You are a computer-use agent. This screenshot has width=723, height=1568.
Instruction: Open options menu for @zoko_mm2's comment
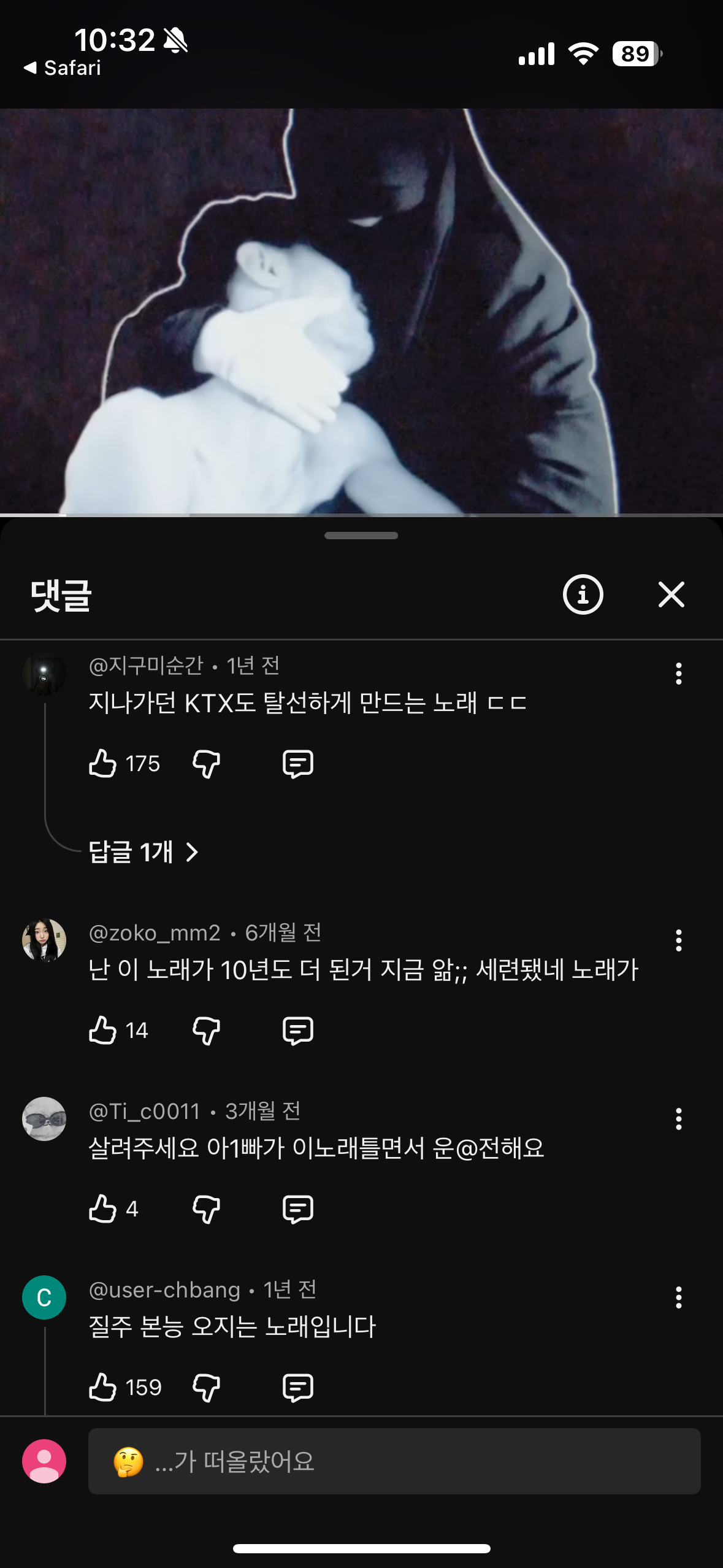coord(678,940)
